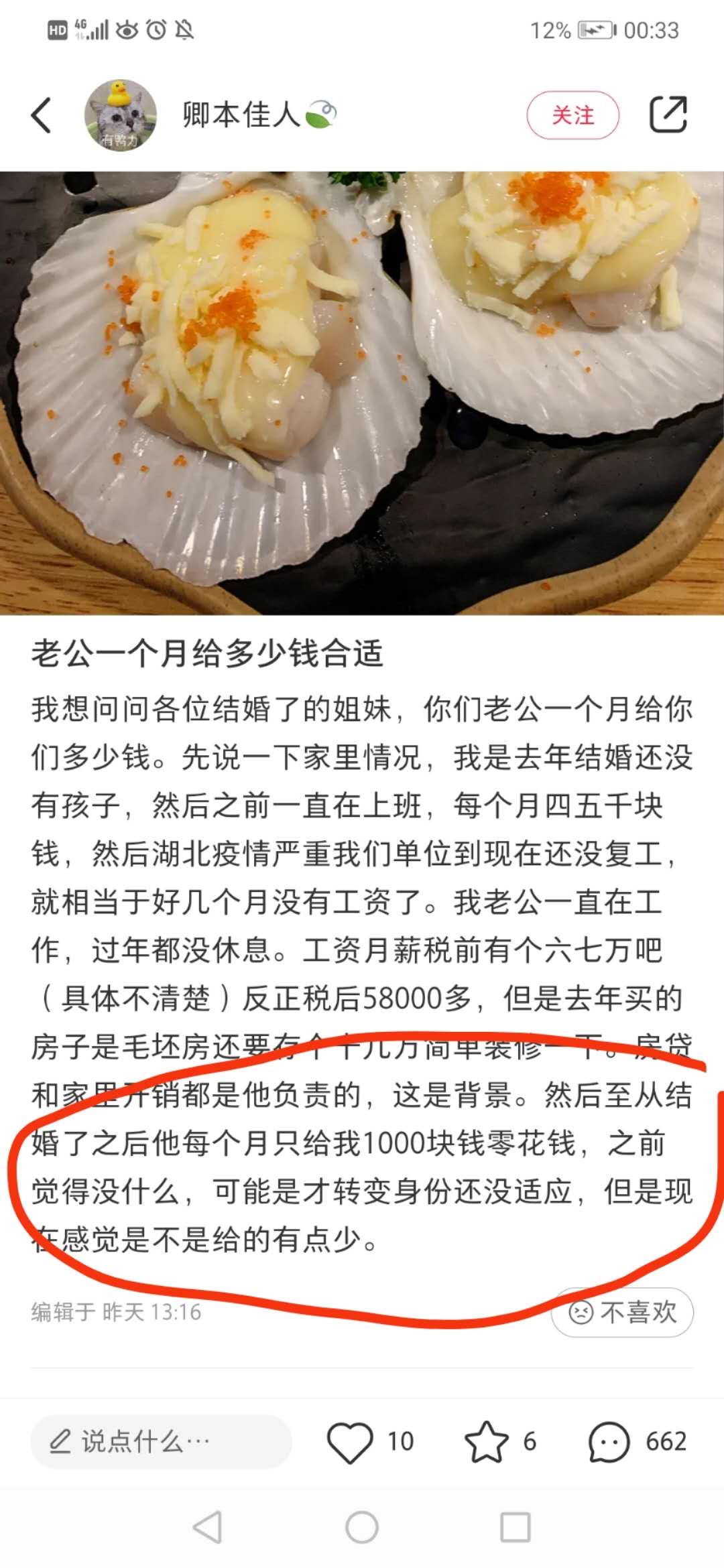View the scallop photo in full screen

[362, 393]
